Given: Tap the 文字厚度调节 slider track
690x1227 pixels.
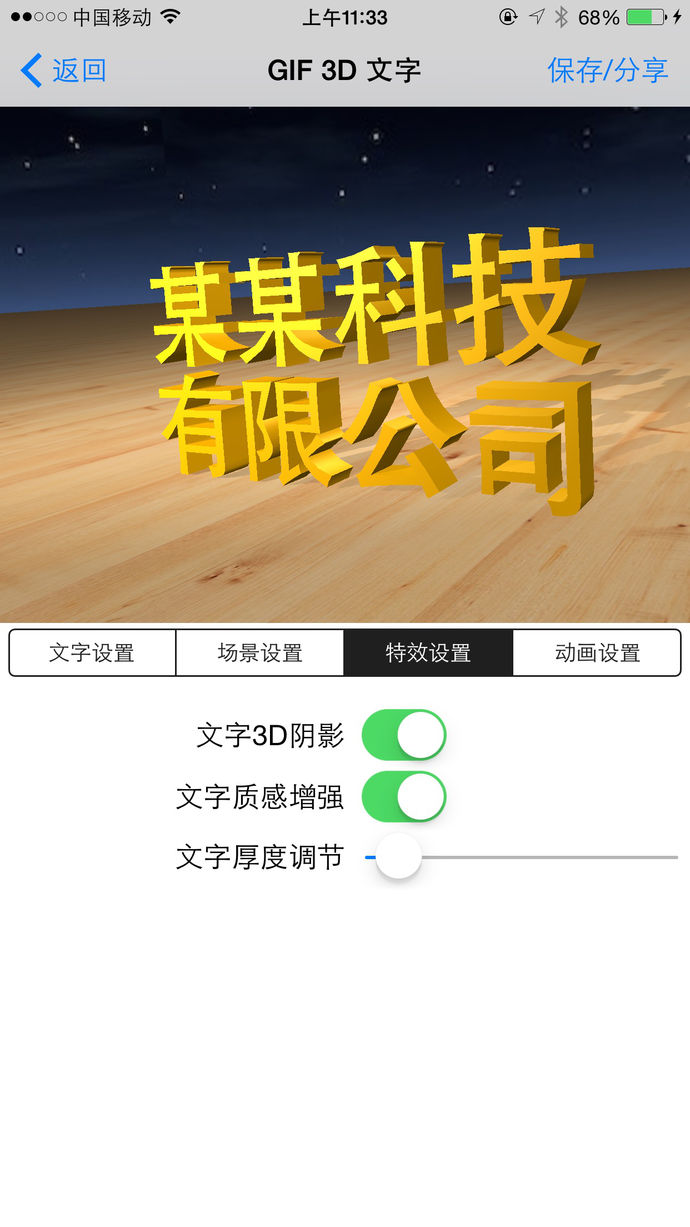Looking at the screenshot, I should (x=521, y=857).
